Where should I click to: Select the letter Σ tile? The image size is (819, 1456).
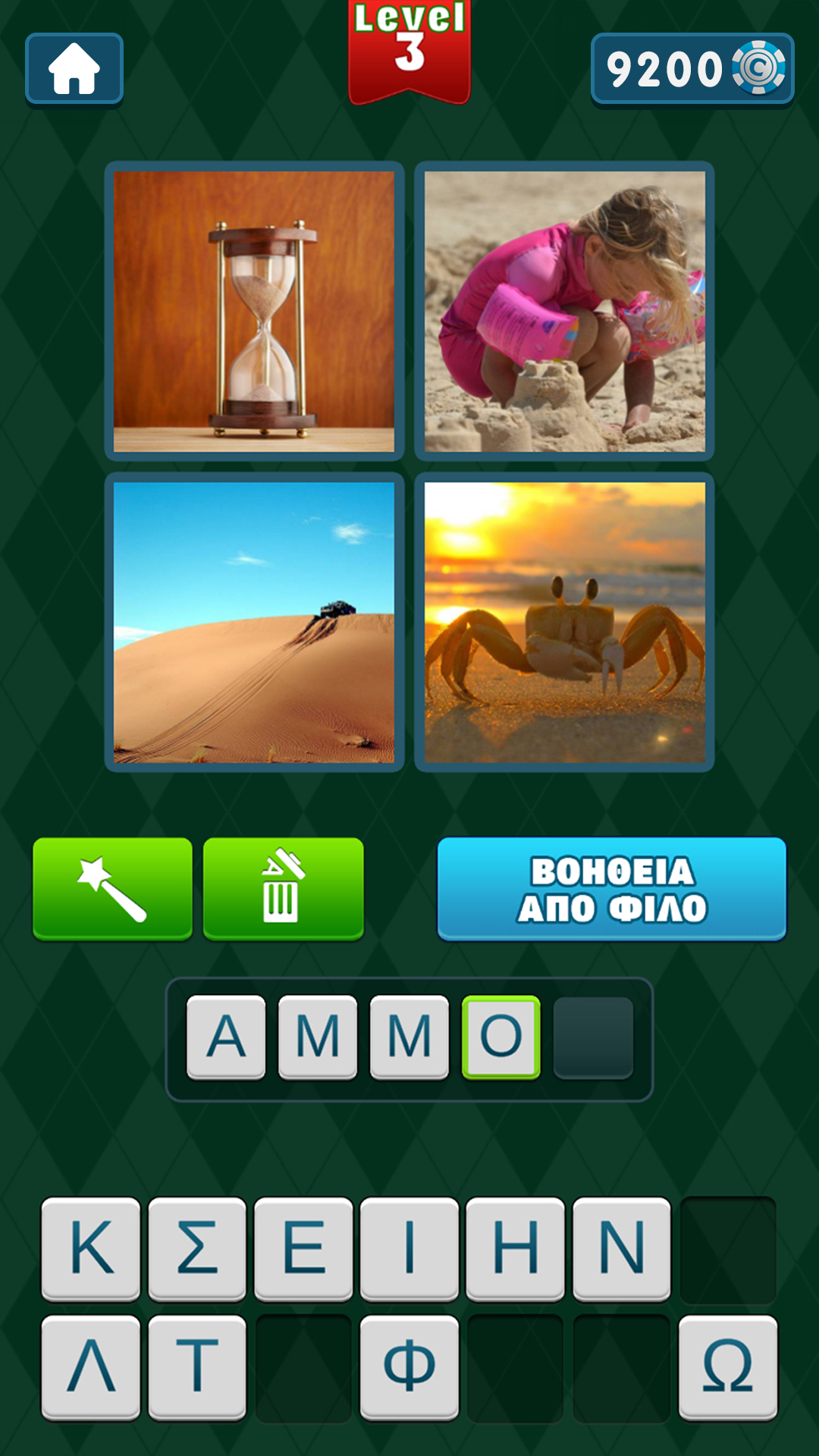[x=197, y=1247]
